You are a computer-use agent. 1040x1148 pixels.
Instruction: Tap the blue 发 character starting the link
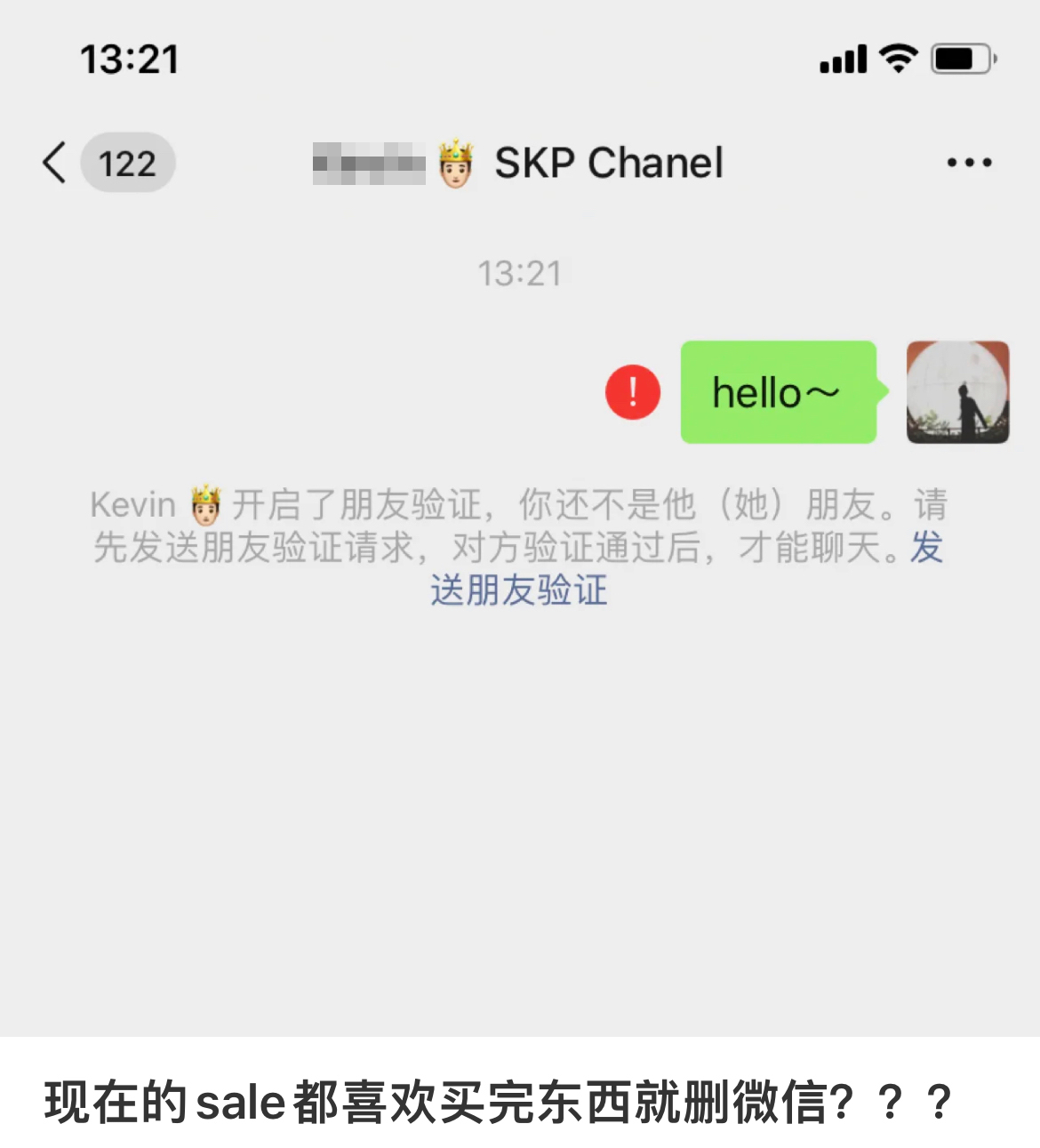click(x=925, y=547)
